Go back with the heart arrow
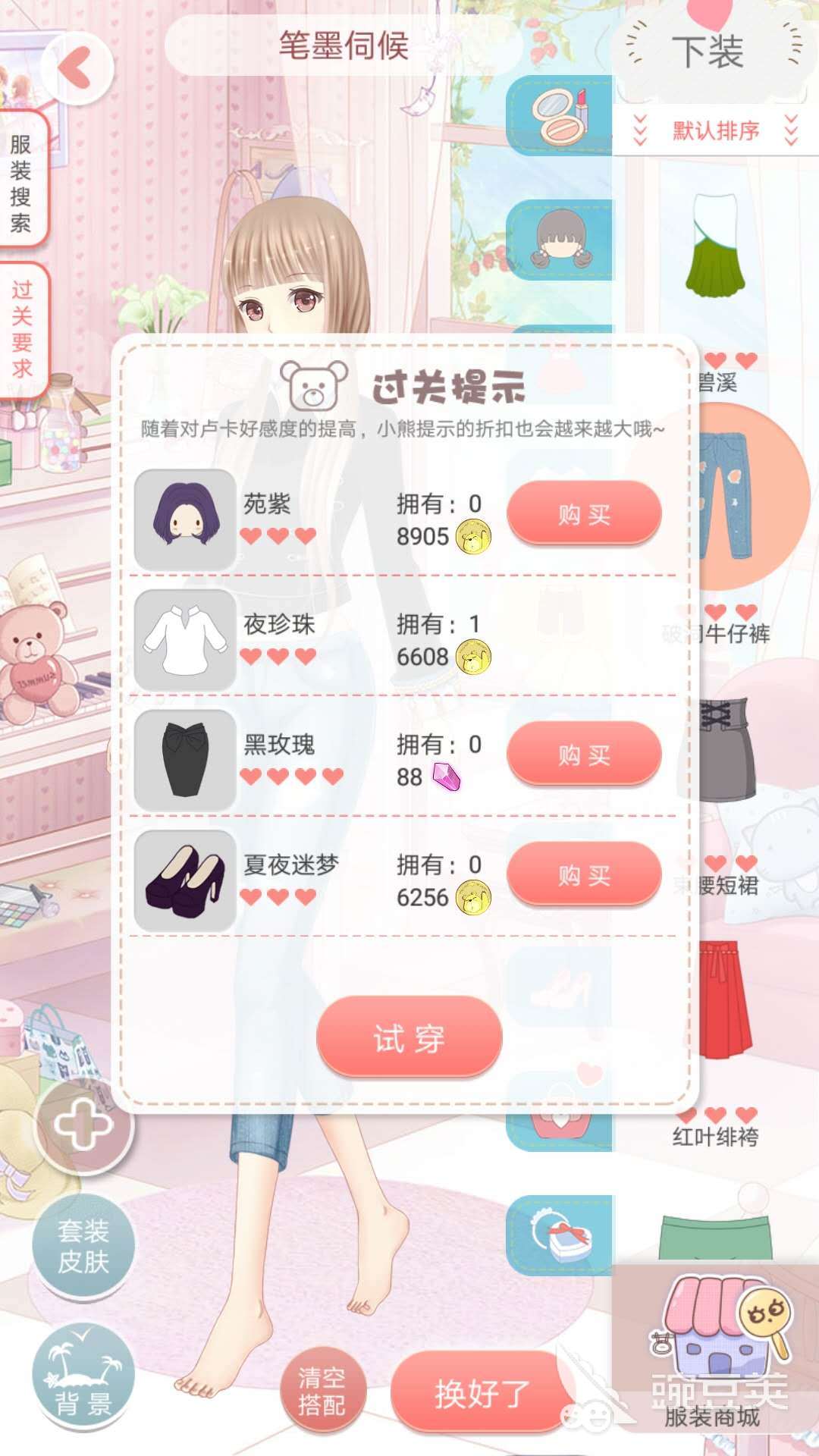819x1456 pixels. (76, 68)
